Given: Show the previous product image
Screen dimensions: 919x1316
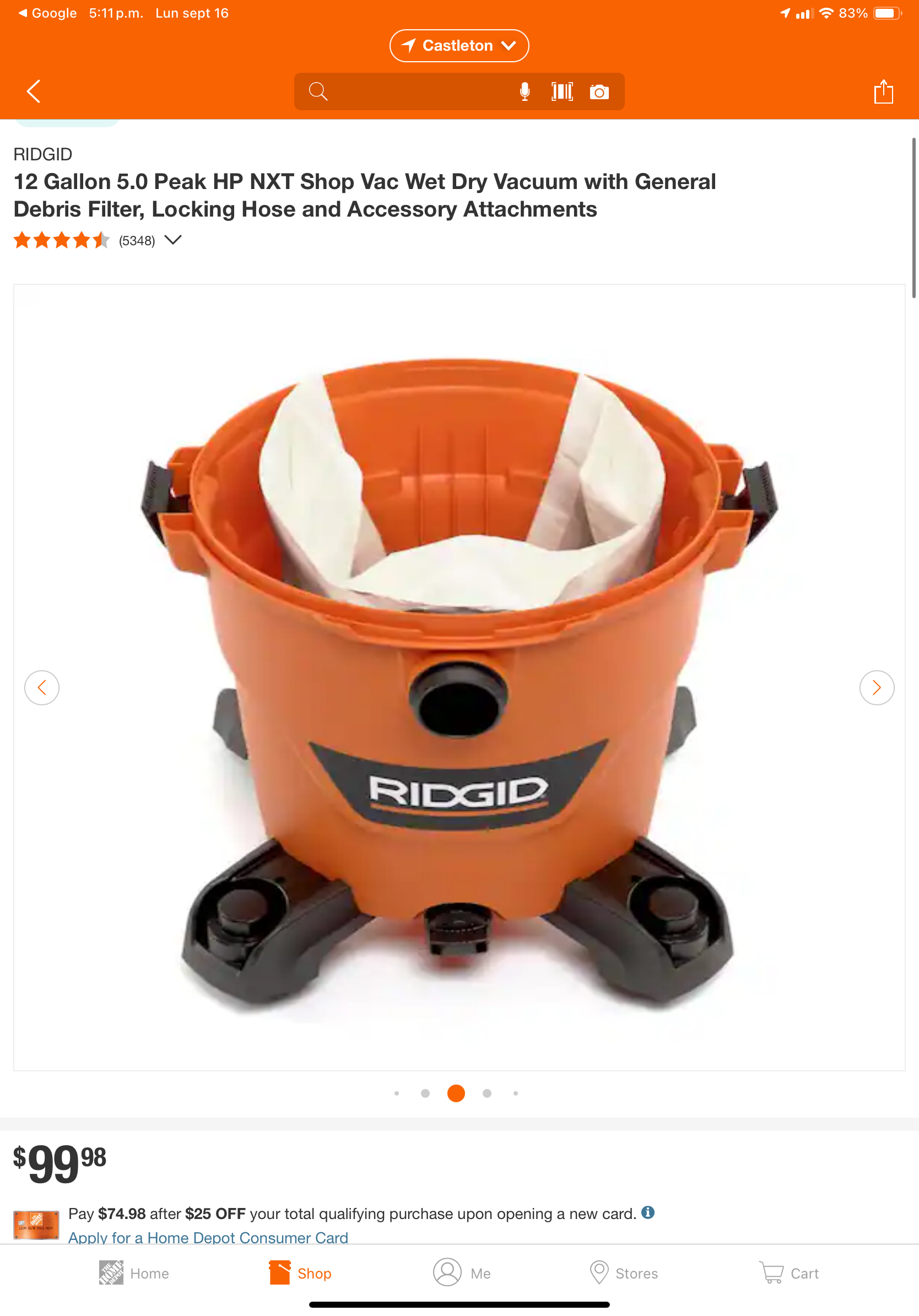Looking at the screenshot, I should pos(42,687).
